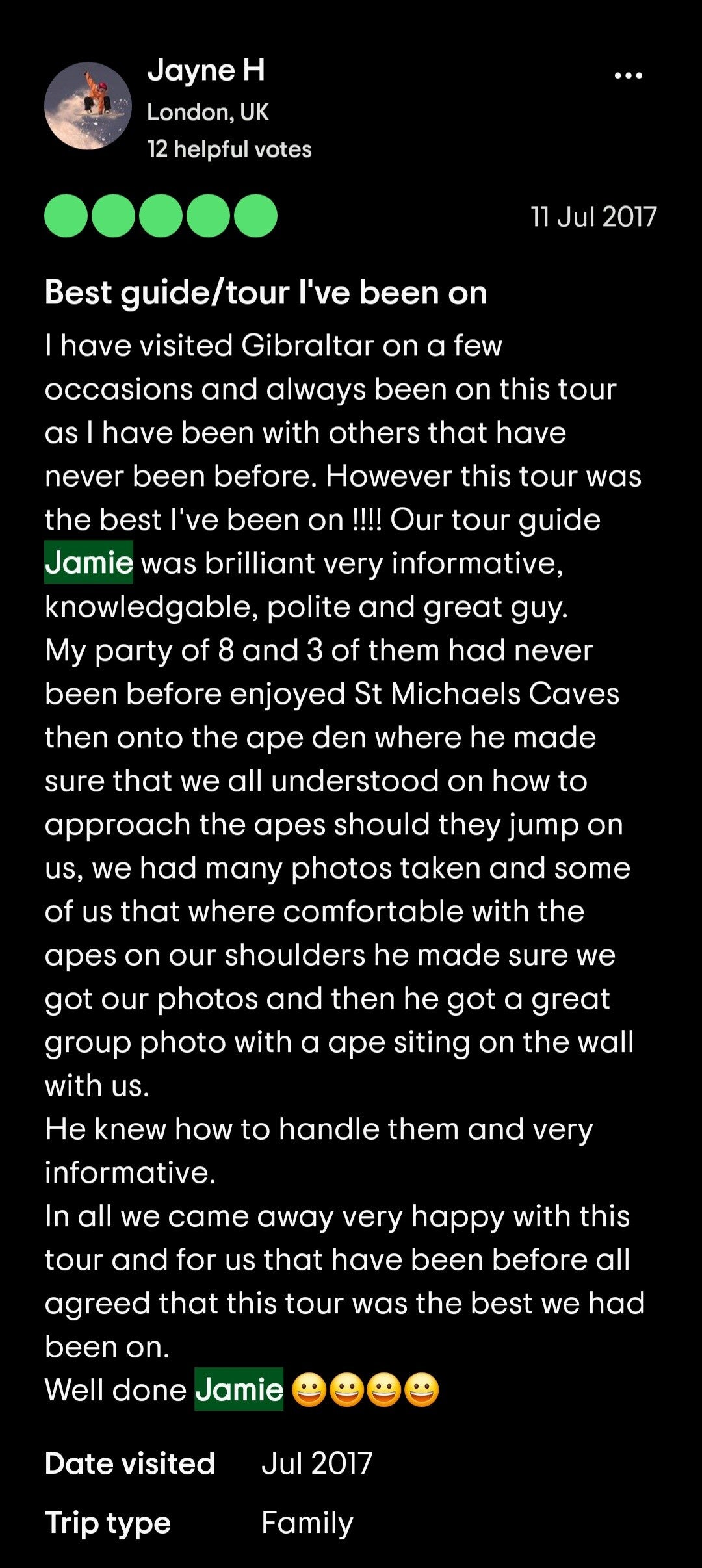Image resolution: width=702 pixels, height=1568 pixels.
Task: View reviewer Jayne H's profile name
Action: click(206, 70)
